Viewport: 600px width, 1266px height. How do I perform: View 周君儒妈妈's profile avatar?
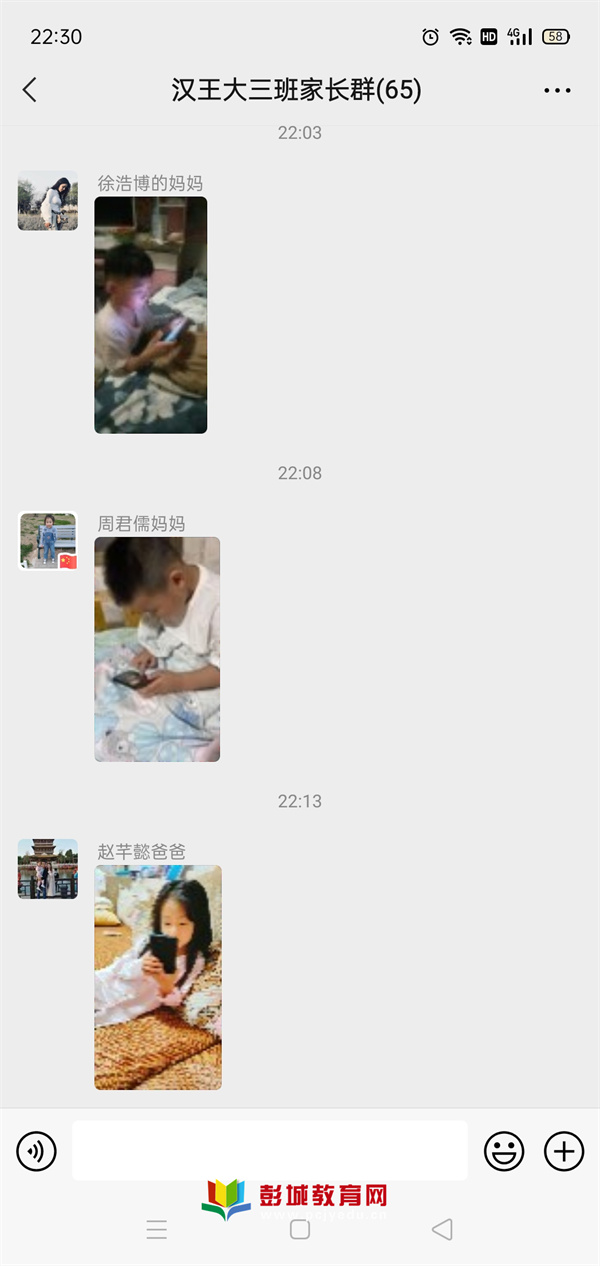click(x=47, y=541)
